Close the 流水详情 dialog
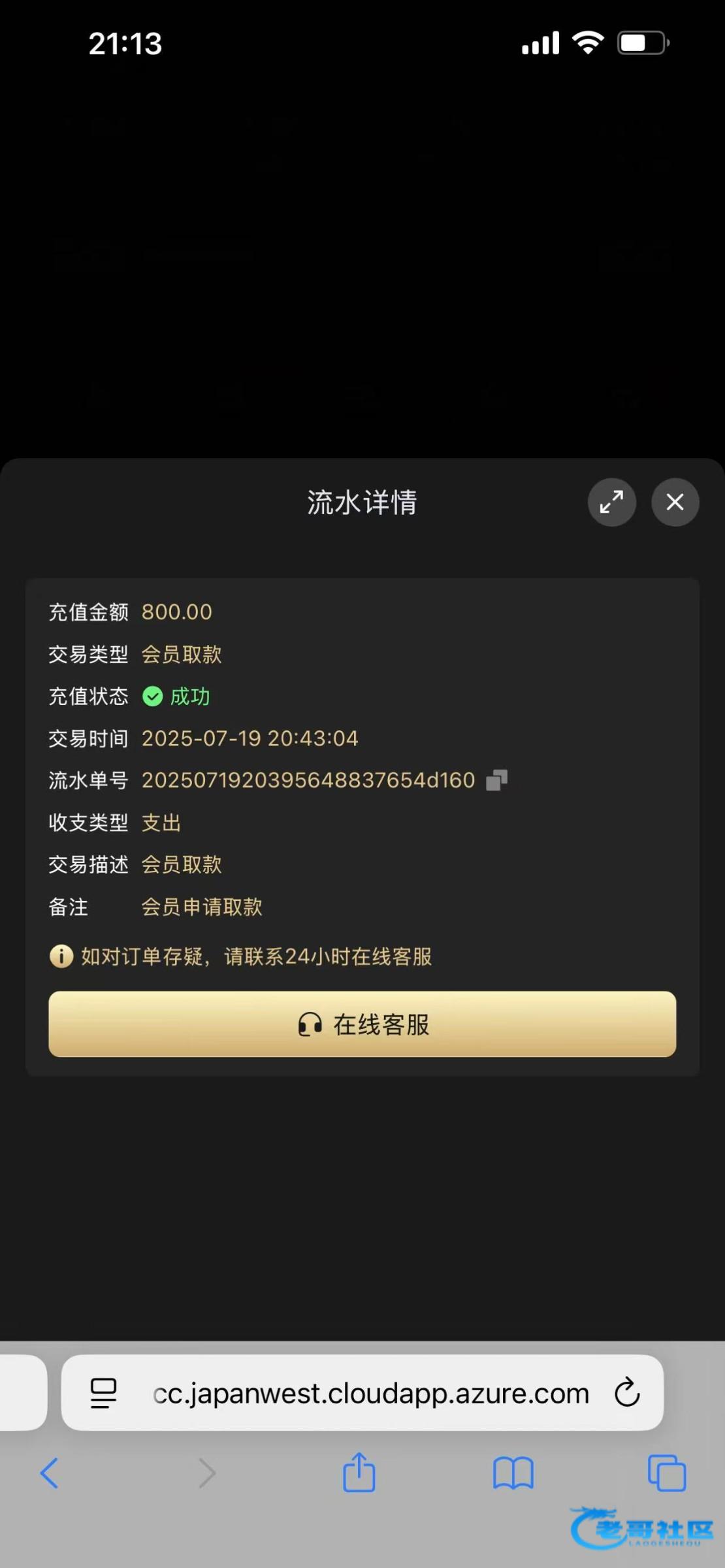 pyautogui.click(x=675, y=502)
